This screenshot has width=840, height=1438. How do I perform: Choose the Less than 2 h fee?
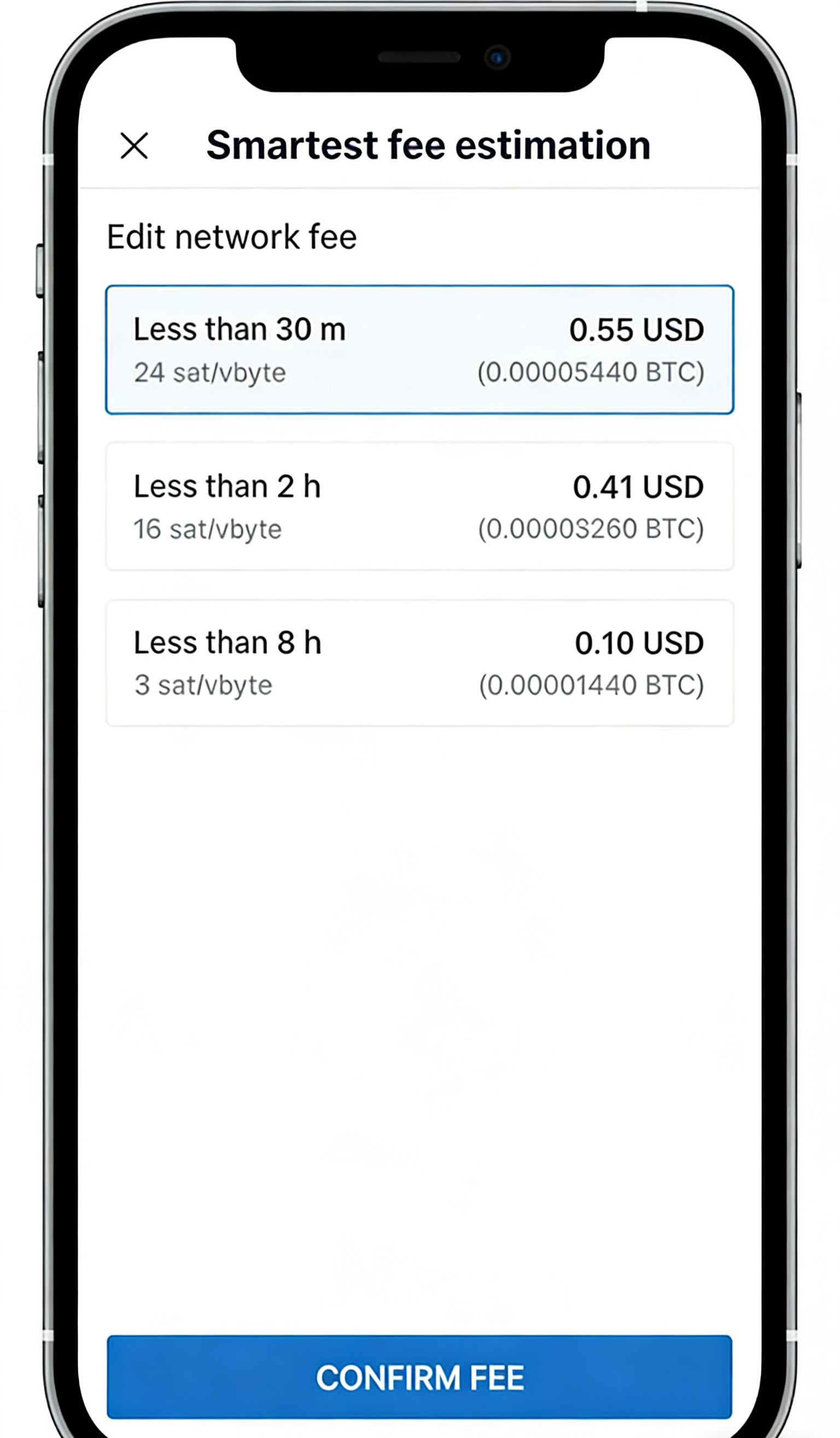point(419,506)
